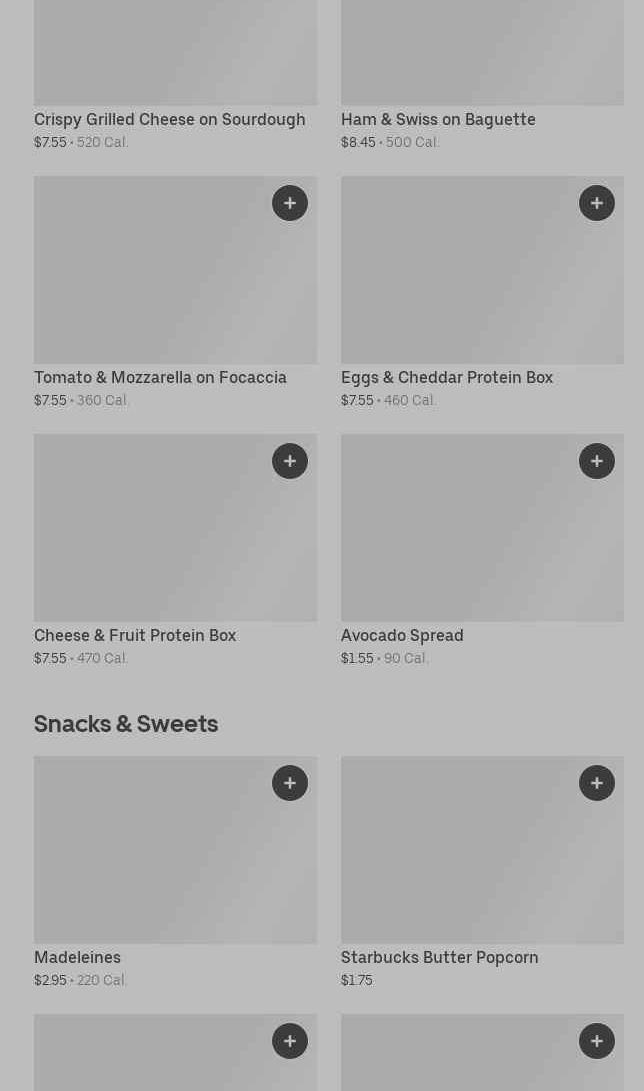The height and width of the screenshot is (1091, 644).
Task: Open Crispy Grilled Cheese on Sourdough item
Action: click(169, 119)
